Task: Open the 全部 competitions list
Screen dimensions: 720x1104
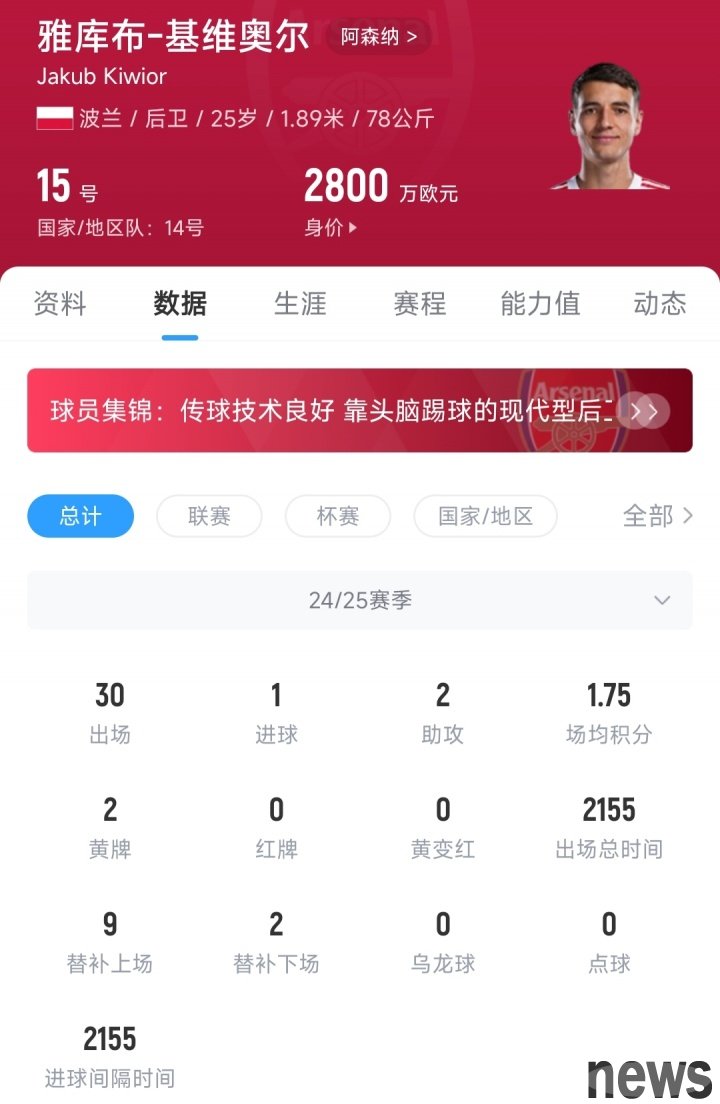Action: tap(657, 516)
